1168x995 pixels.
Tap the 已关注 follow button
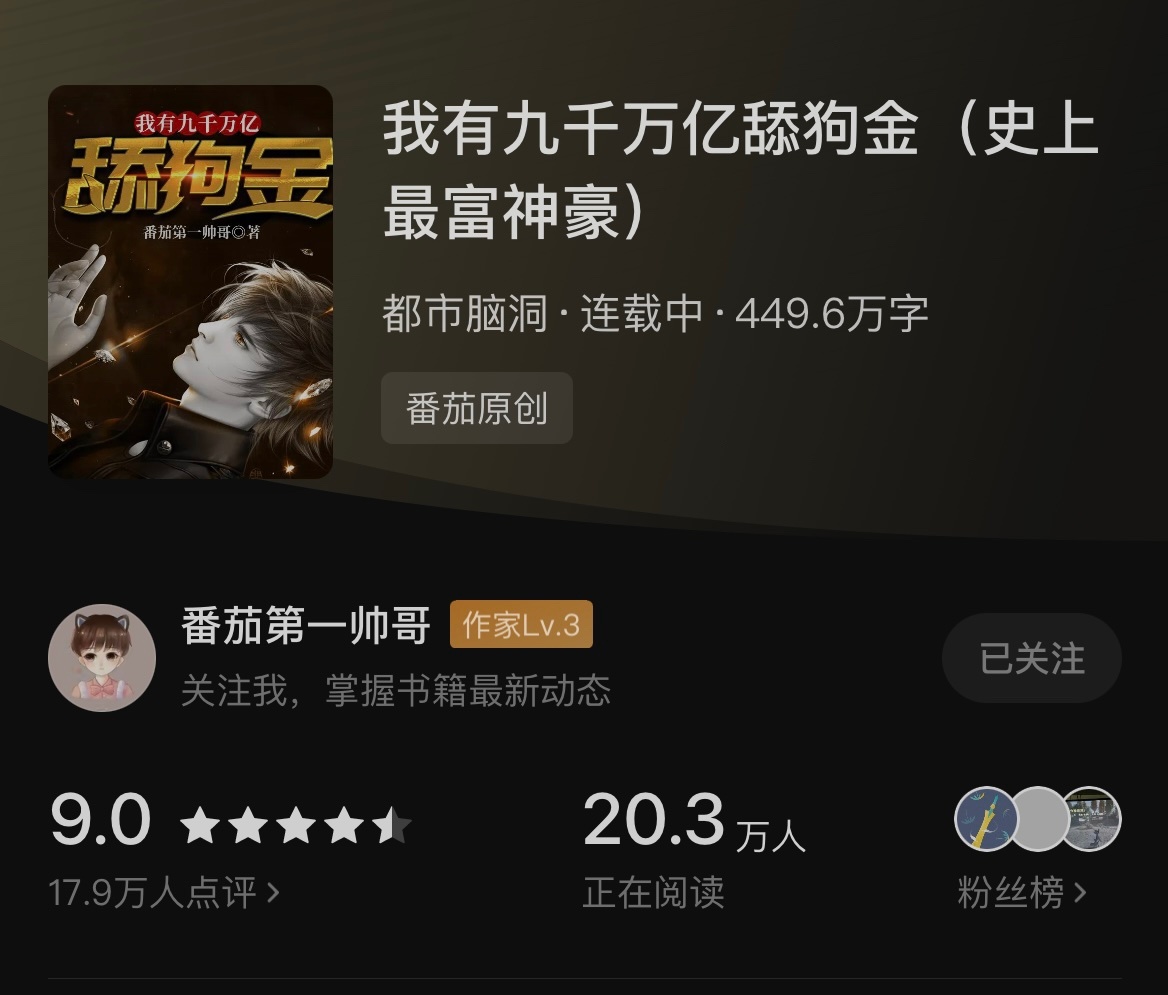point(1031,659)
